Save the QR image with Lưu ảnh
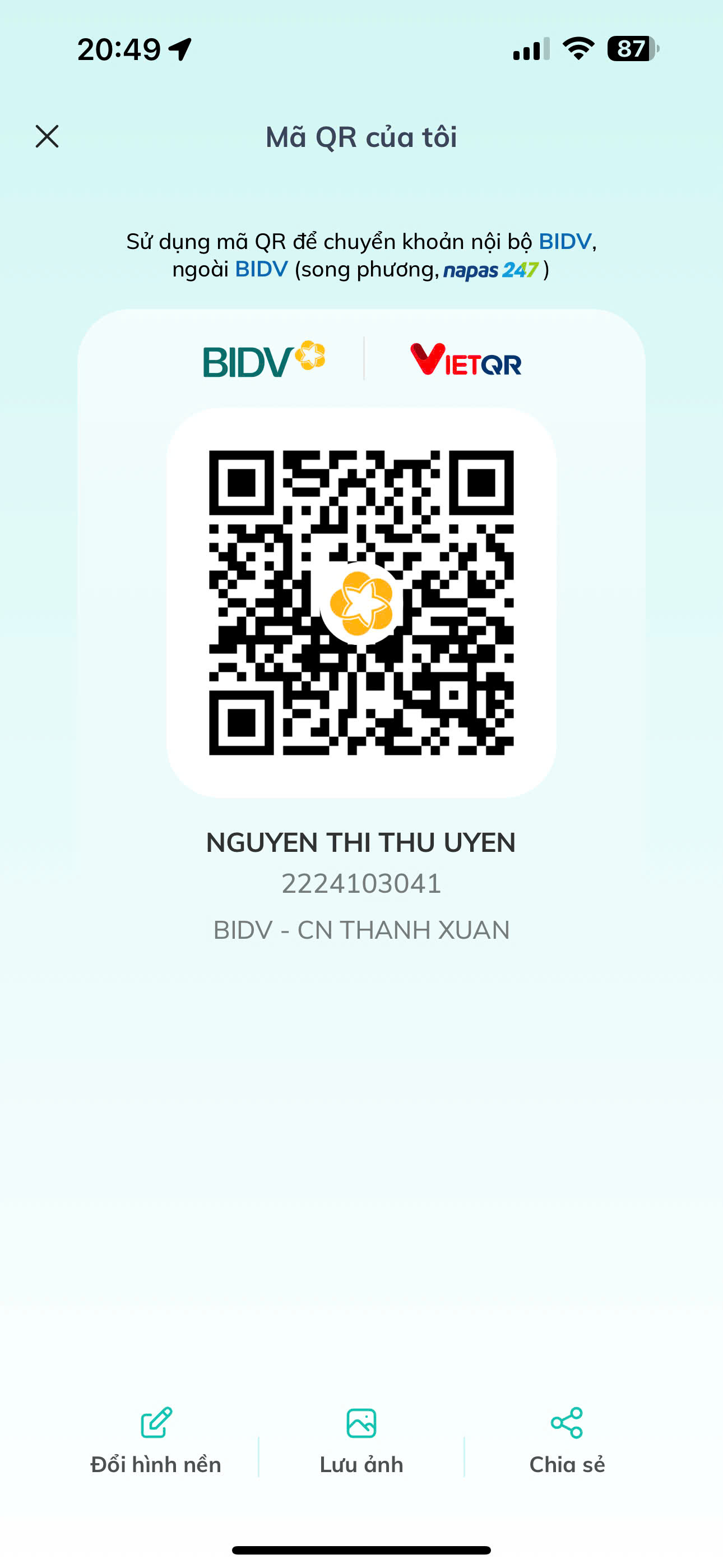This screenshot has width=723, height=1568. 361,1441
